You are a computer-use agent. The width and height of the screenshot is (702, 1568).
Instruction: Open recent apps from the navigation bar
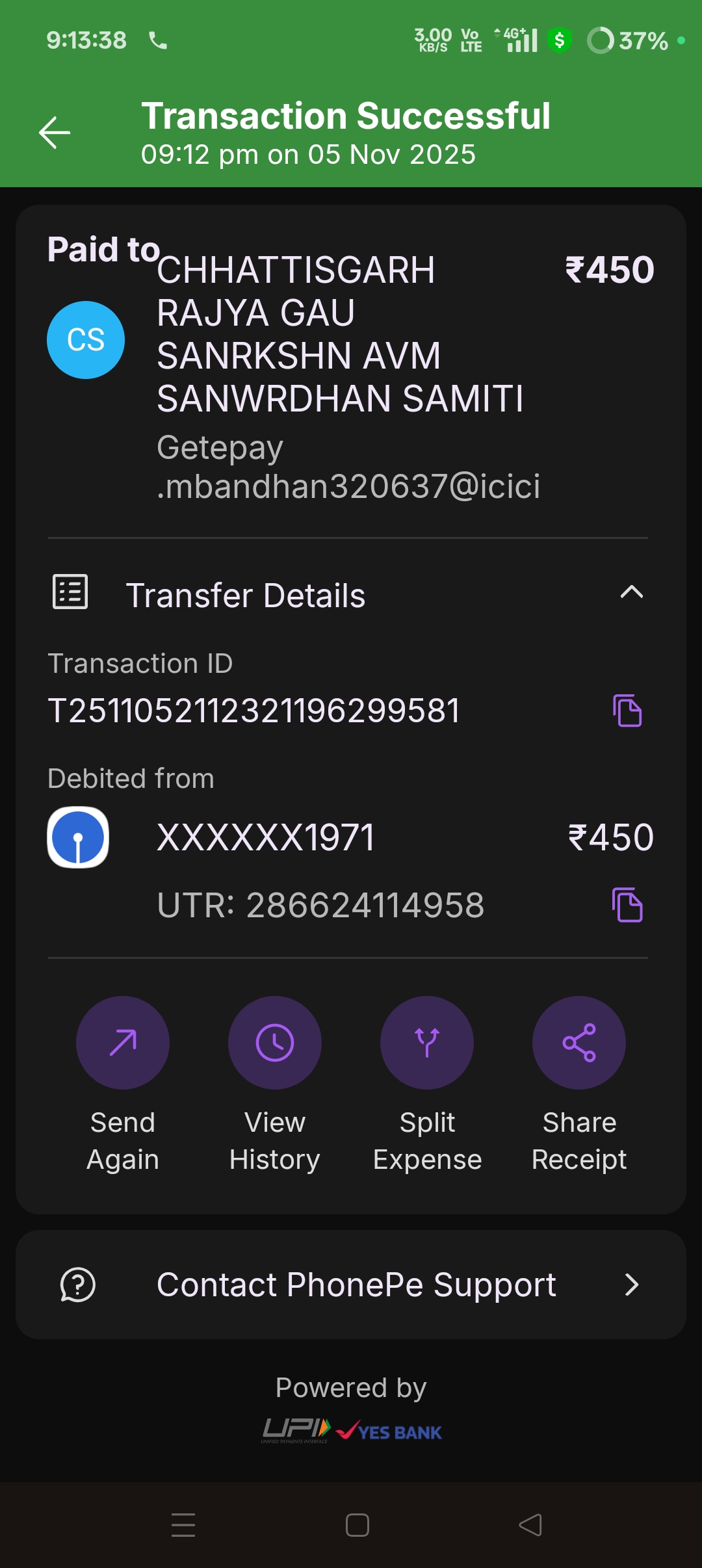point(183,1525)
